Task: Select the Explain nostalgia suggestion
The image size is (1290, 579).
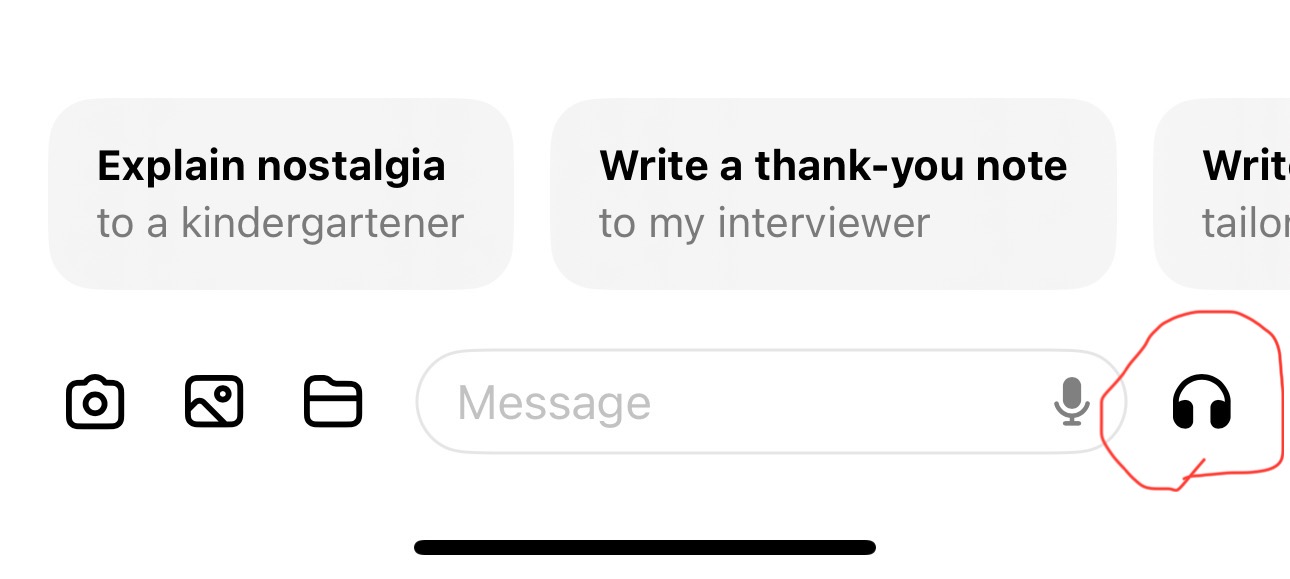Action: pos(280,194)
